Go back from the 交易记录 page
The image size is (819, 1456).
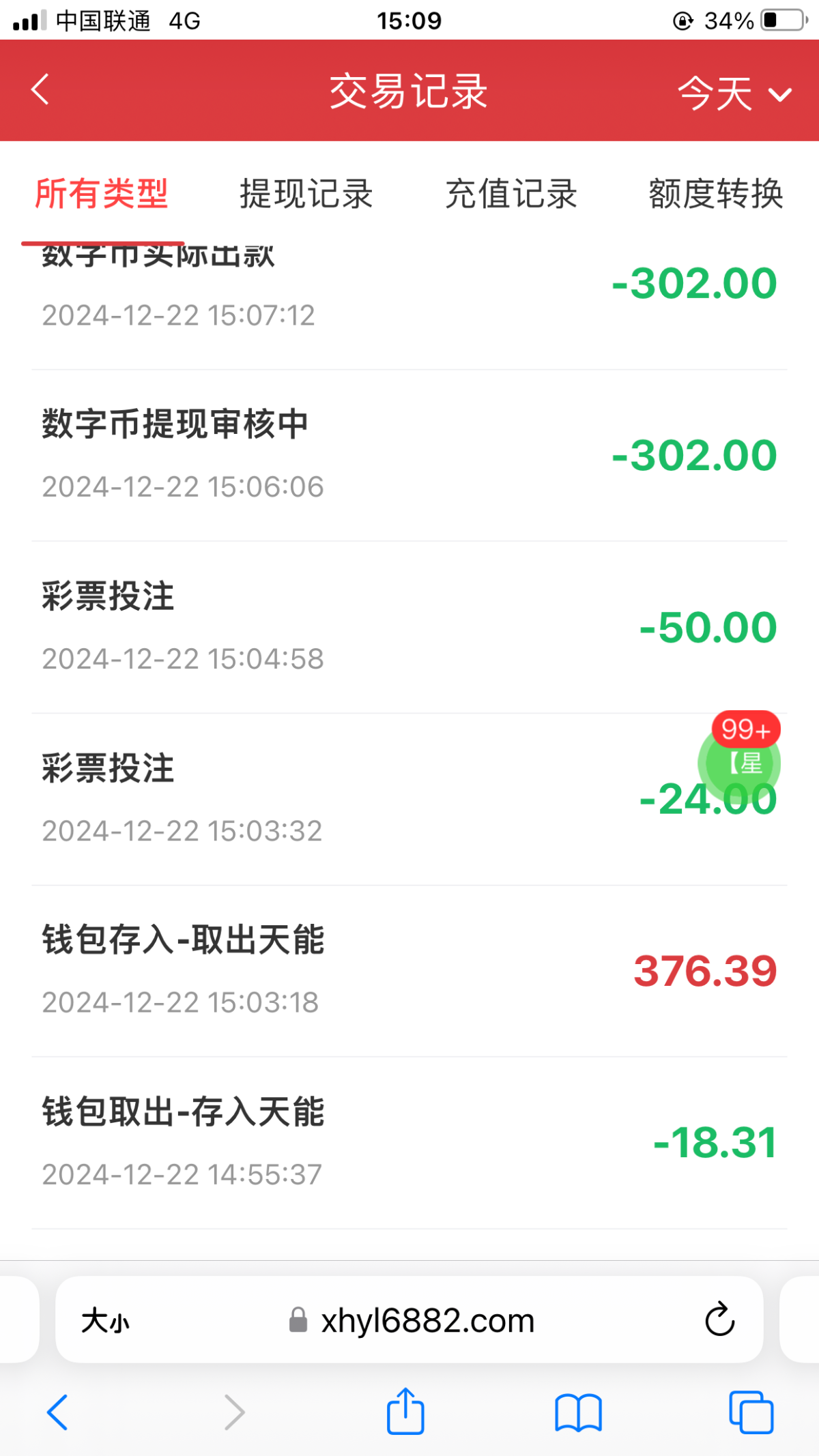[40, 89]
